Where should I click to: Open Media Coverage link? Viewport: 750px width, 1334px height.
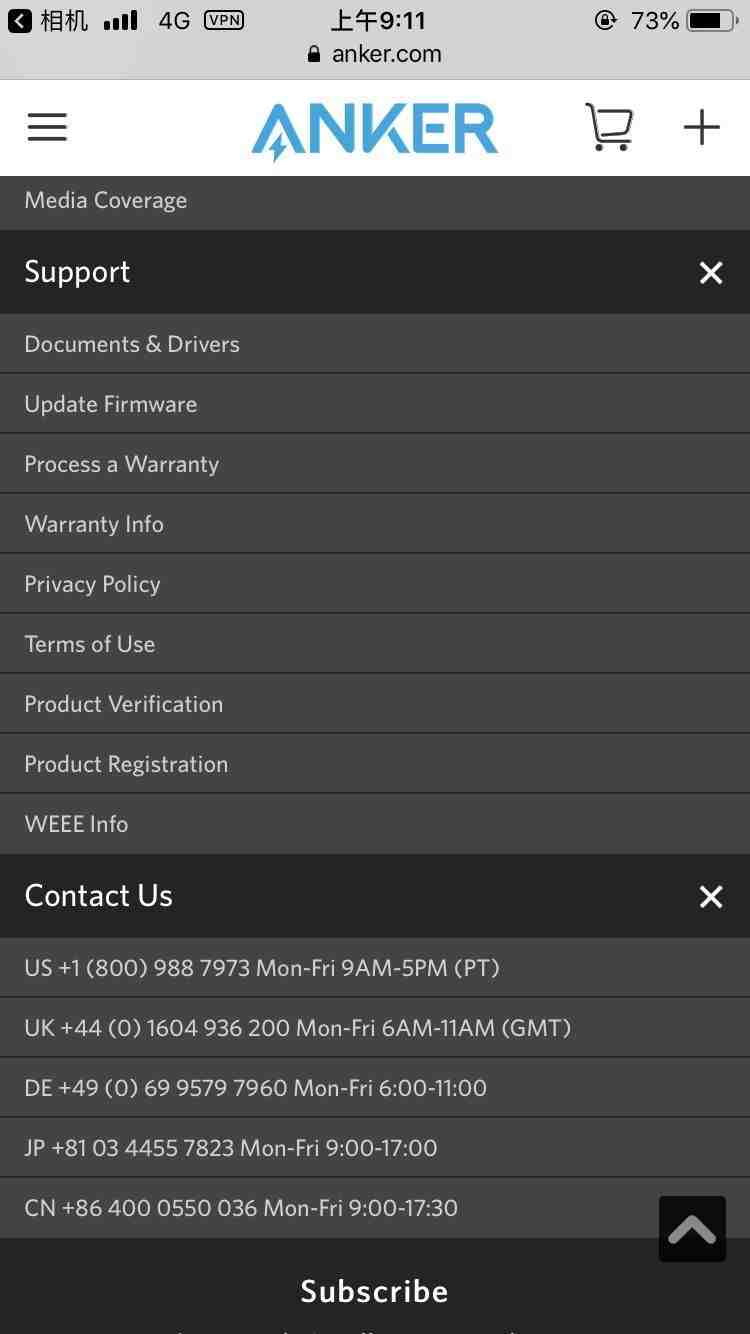[106, 200]
